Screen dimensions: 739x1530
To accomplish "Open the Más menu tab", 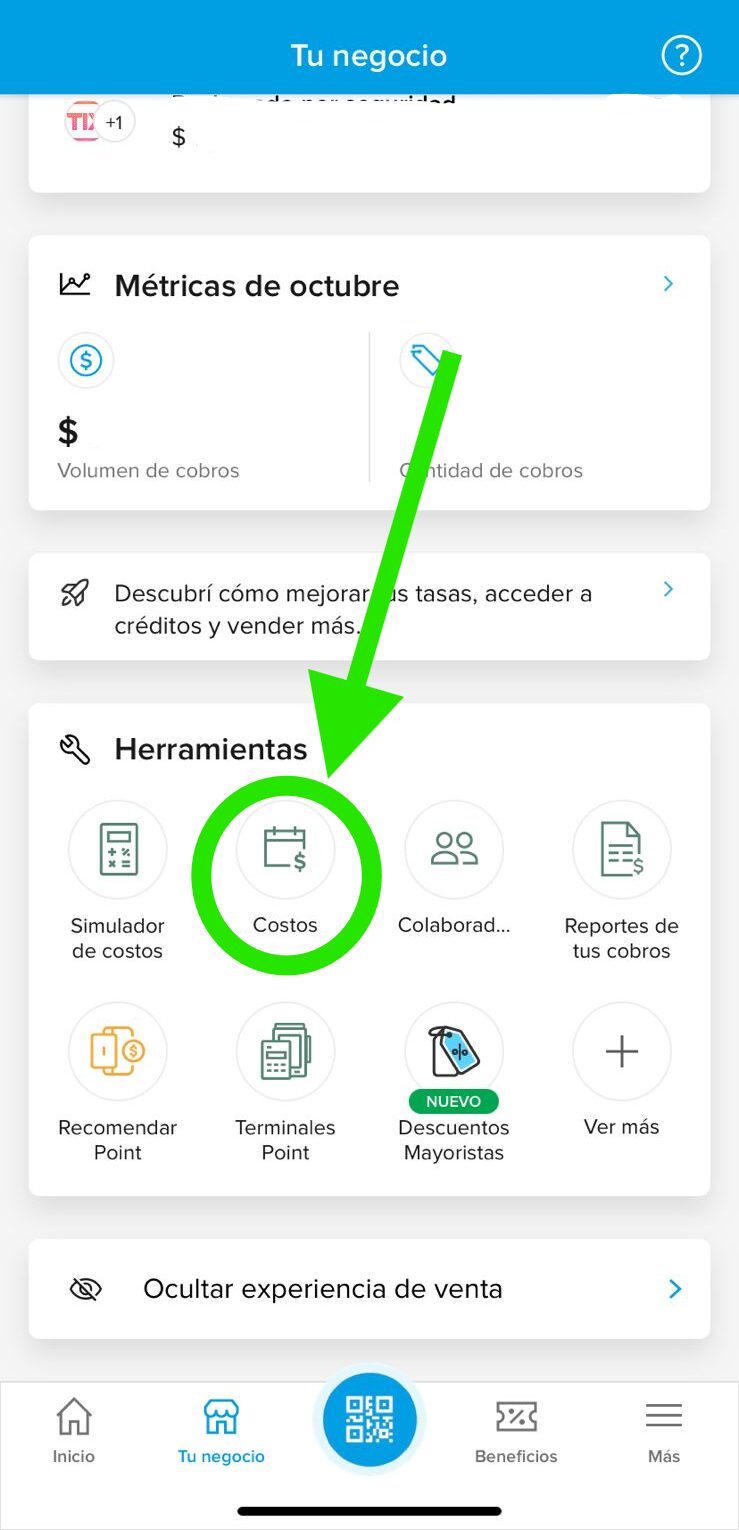I will point(663,1431).
